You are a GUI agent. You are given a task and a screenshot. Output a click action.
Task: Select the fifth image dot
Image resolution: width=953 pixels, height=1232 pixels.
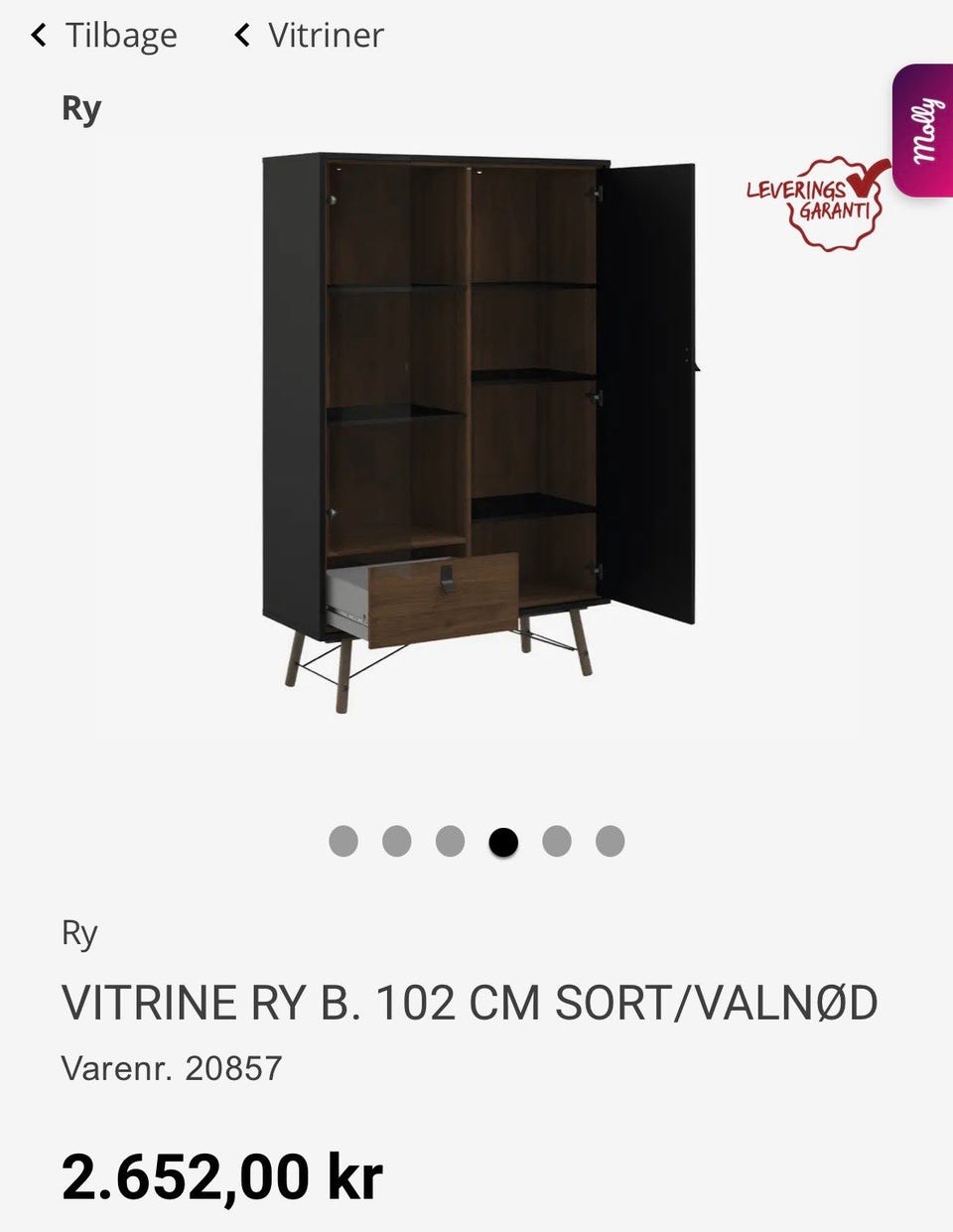tap(557, 841)
